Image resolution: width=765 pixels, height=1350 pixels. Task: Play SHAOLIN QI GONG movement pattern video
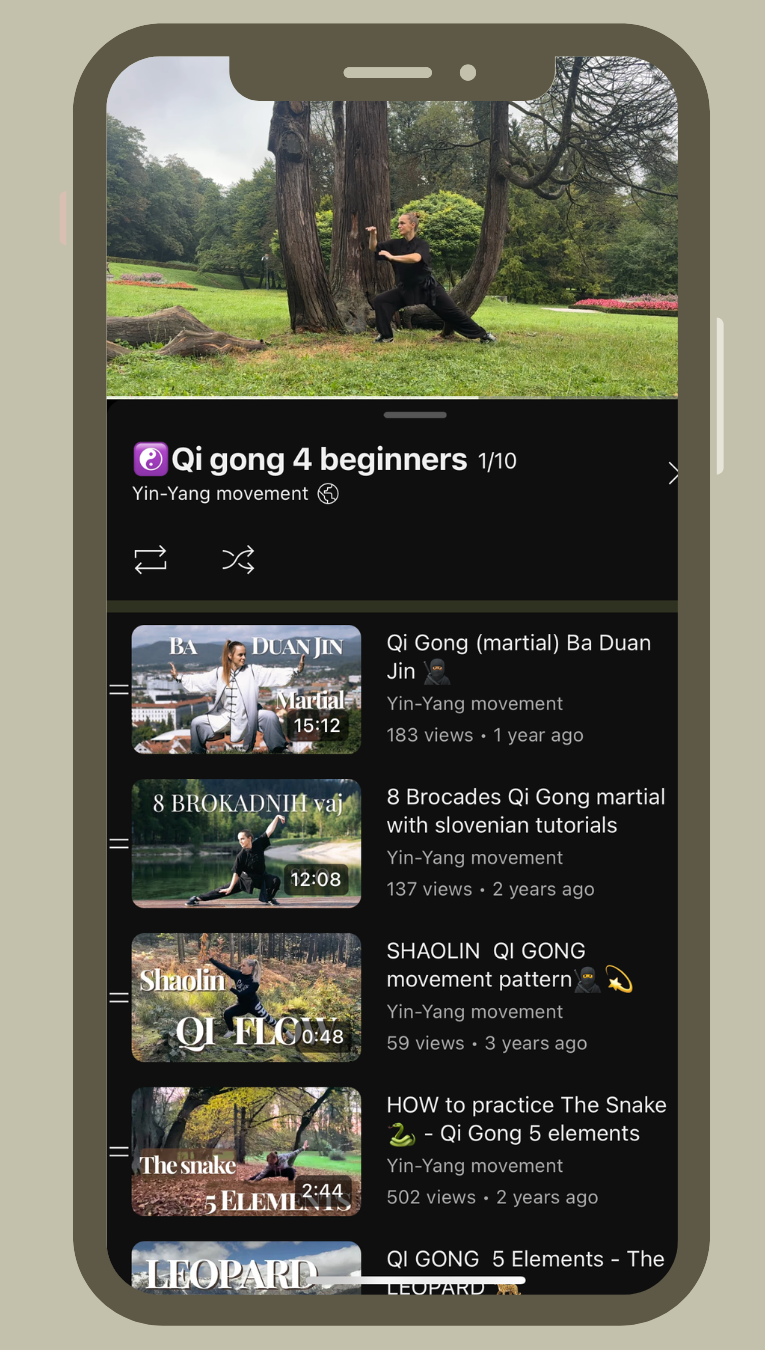pos(246,997)
